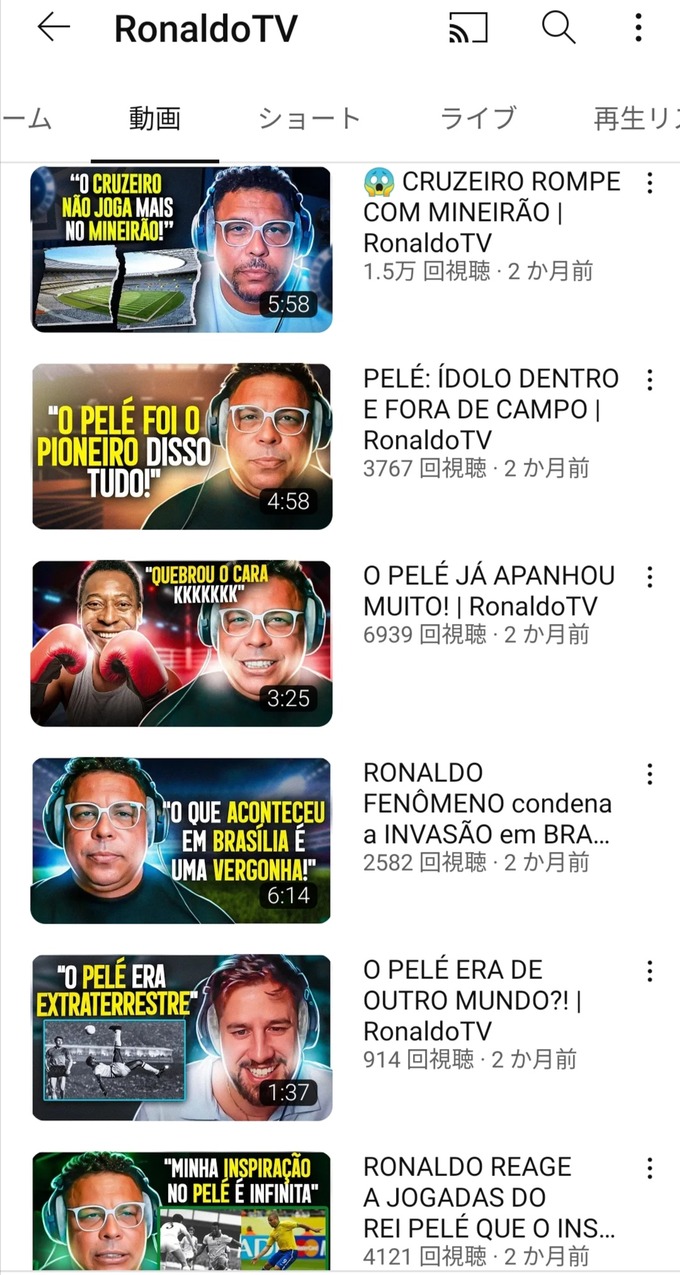
Task: Search within the RonaldoTV channel
Action: click(x=559, y=28)
